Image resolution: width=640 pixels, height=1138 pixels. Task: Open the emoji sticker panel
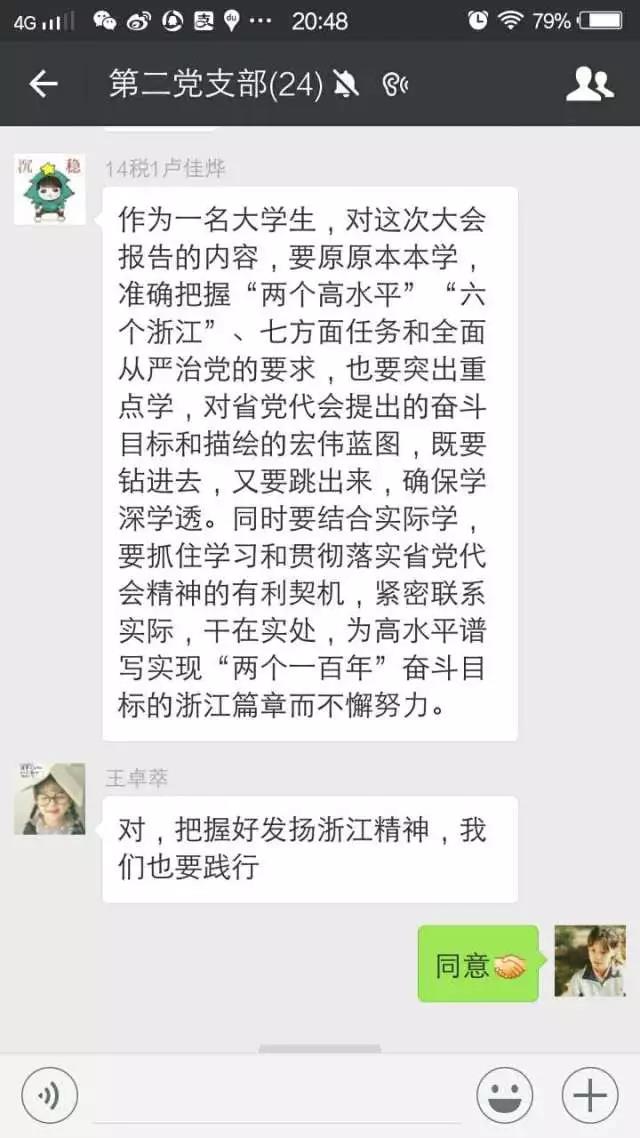tap(504, 1095)
